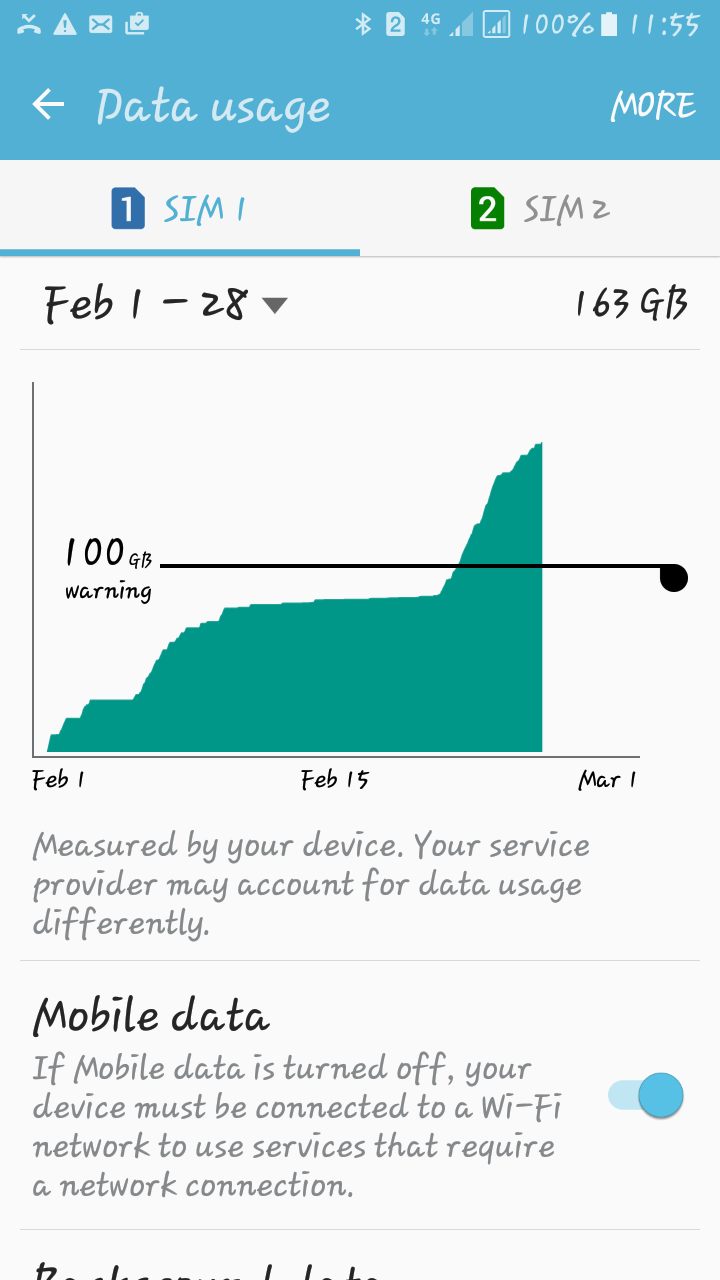Go back from Data usage
Image resolution: width=720 pixels, height=1280 pixels.
tap(48, 104)
